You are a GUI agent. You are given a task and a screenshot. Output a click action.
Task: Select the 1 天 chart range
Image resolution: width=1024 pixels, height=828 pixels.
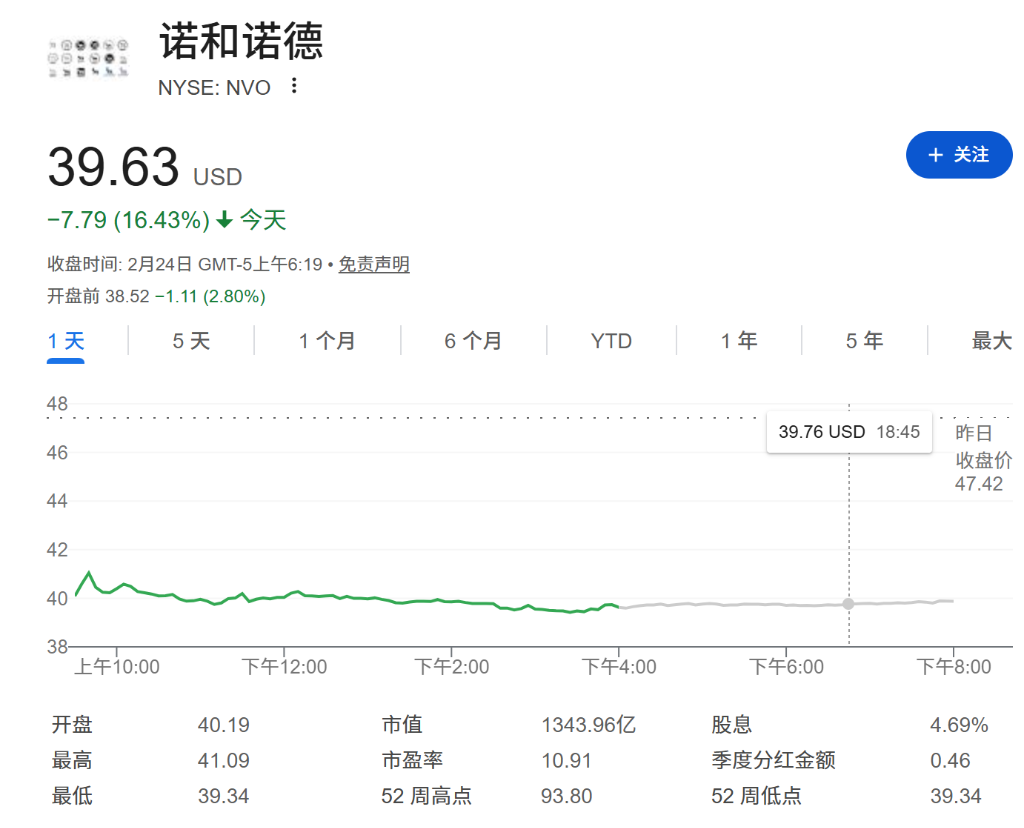(x=66, y=341)
